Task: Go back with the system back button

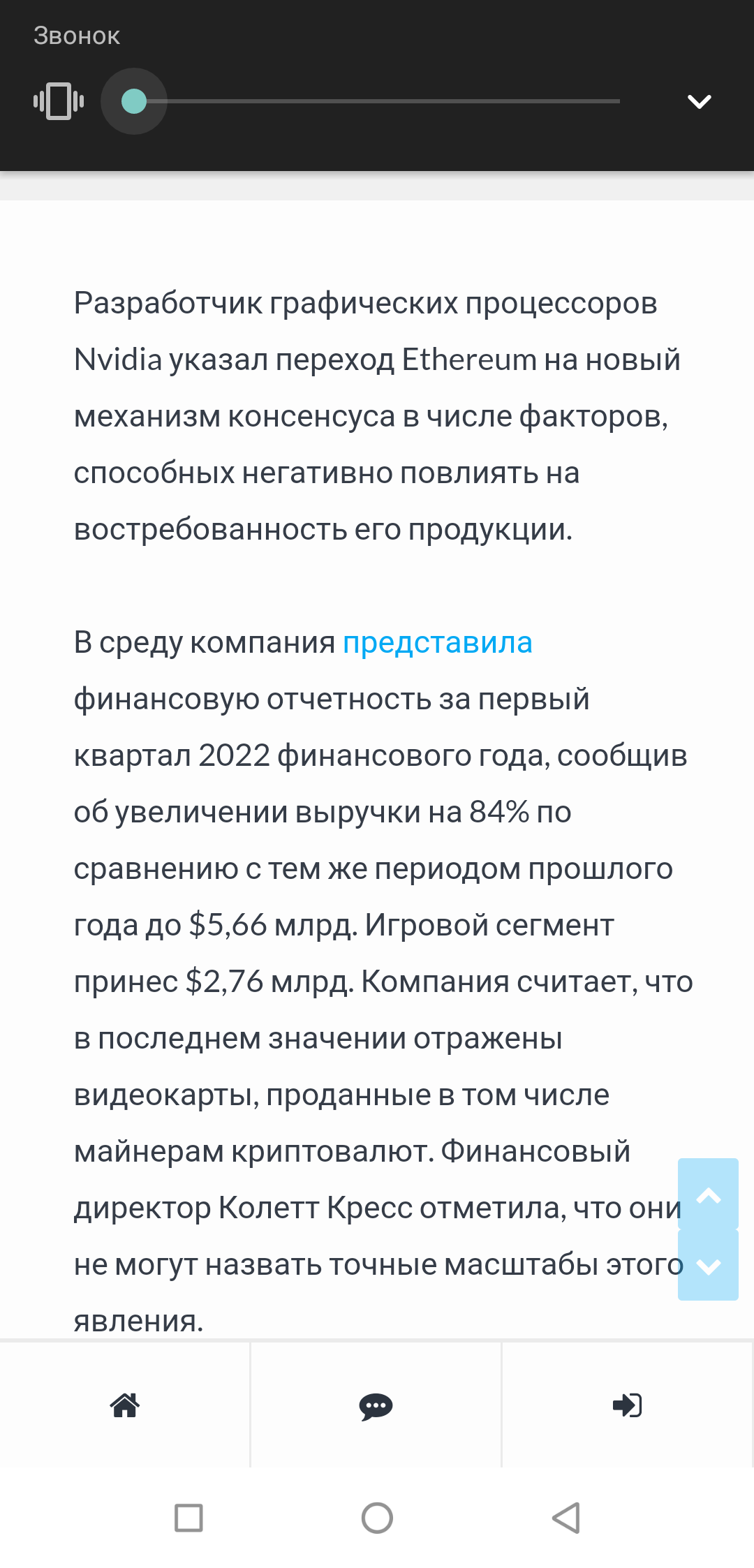Action: pos(565,1518)
